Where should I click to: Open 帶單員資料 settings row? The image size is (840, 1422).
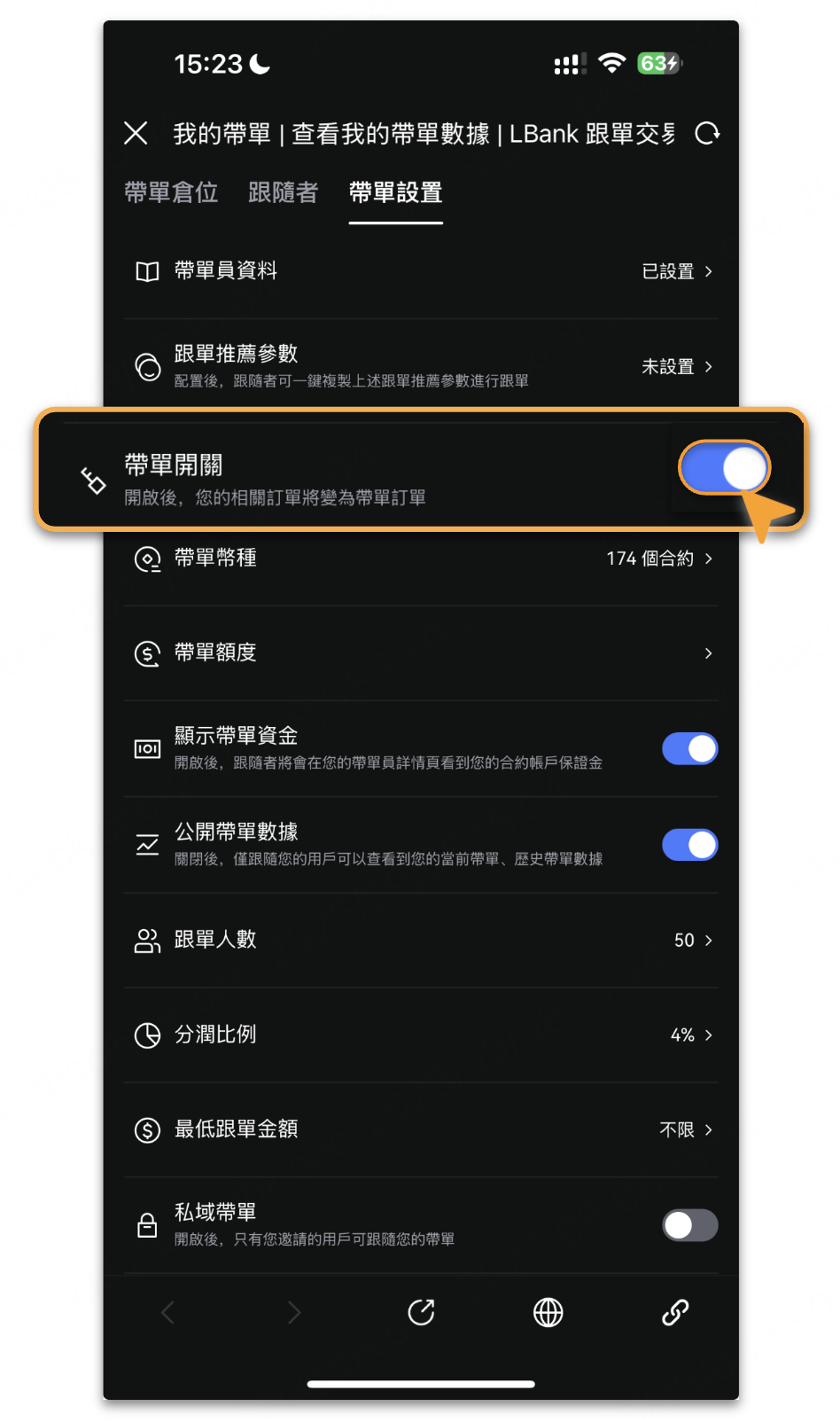(421, 271)
